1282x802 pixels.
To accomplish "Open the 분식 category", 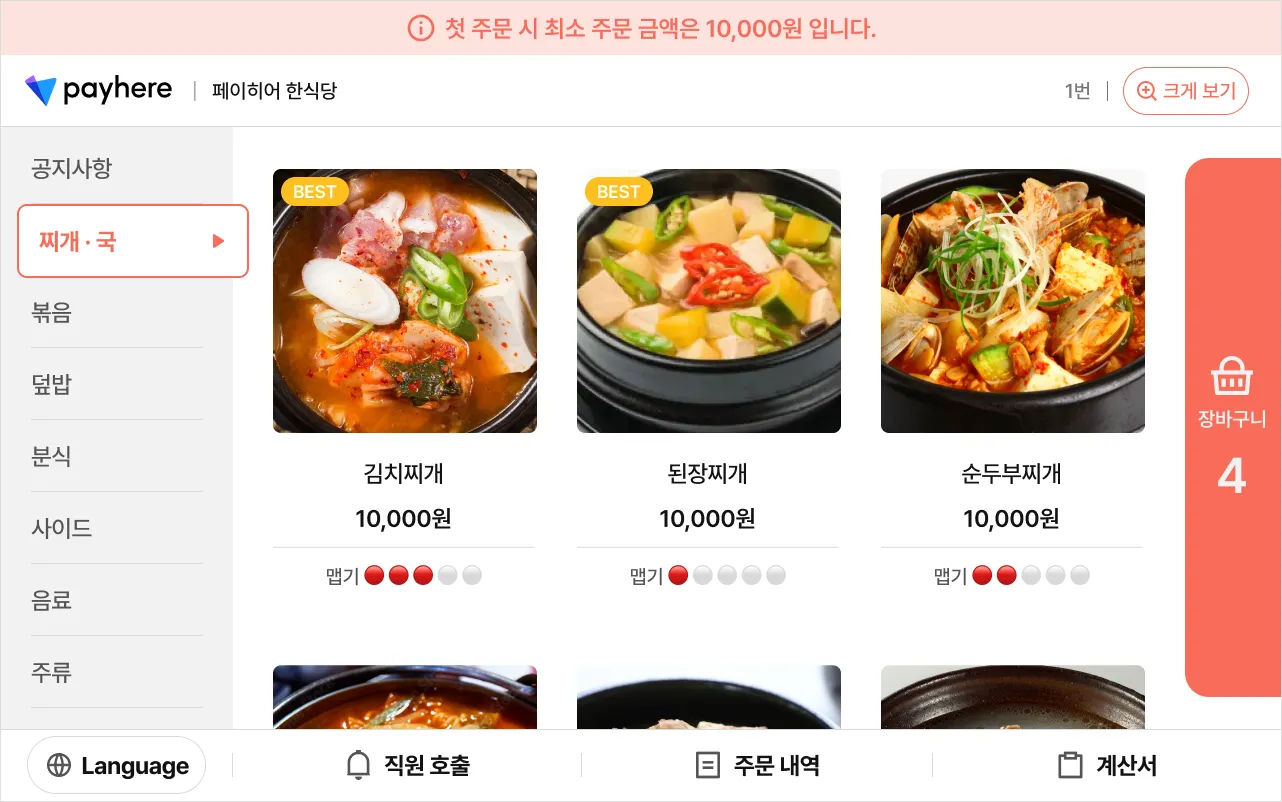I will click(x=52, y=457).
